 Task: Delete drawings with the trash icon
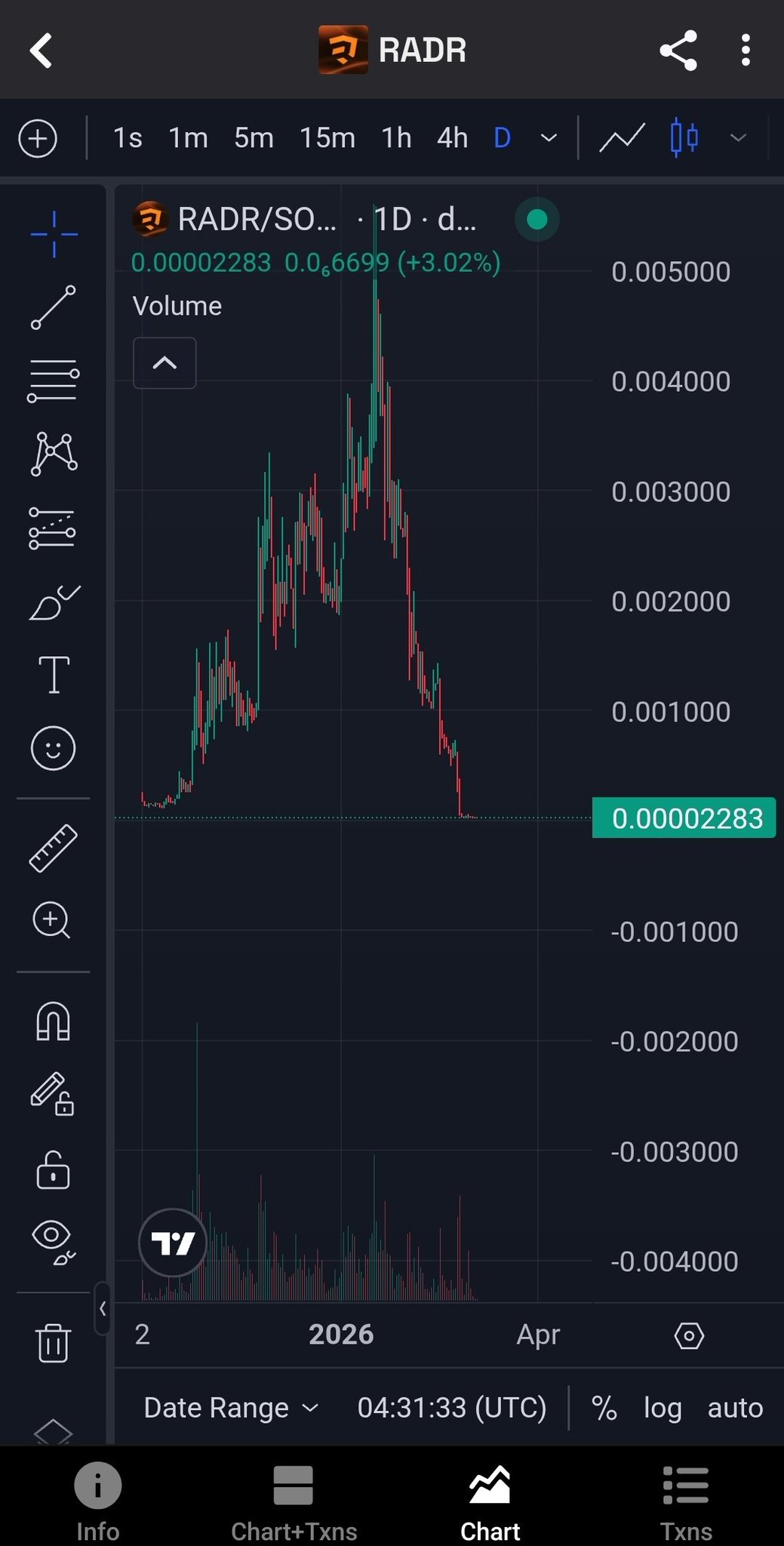pyautogui.click(x=53, y=1342)
